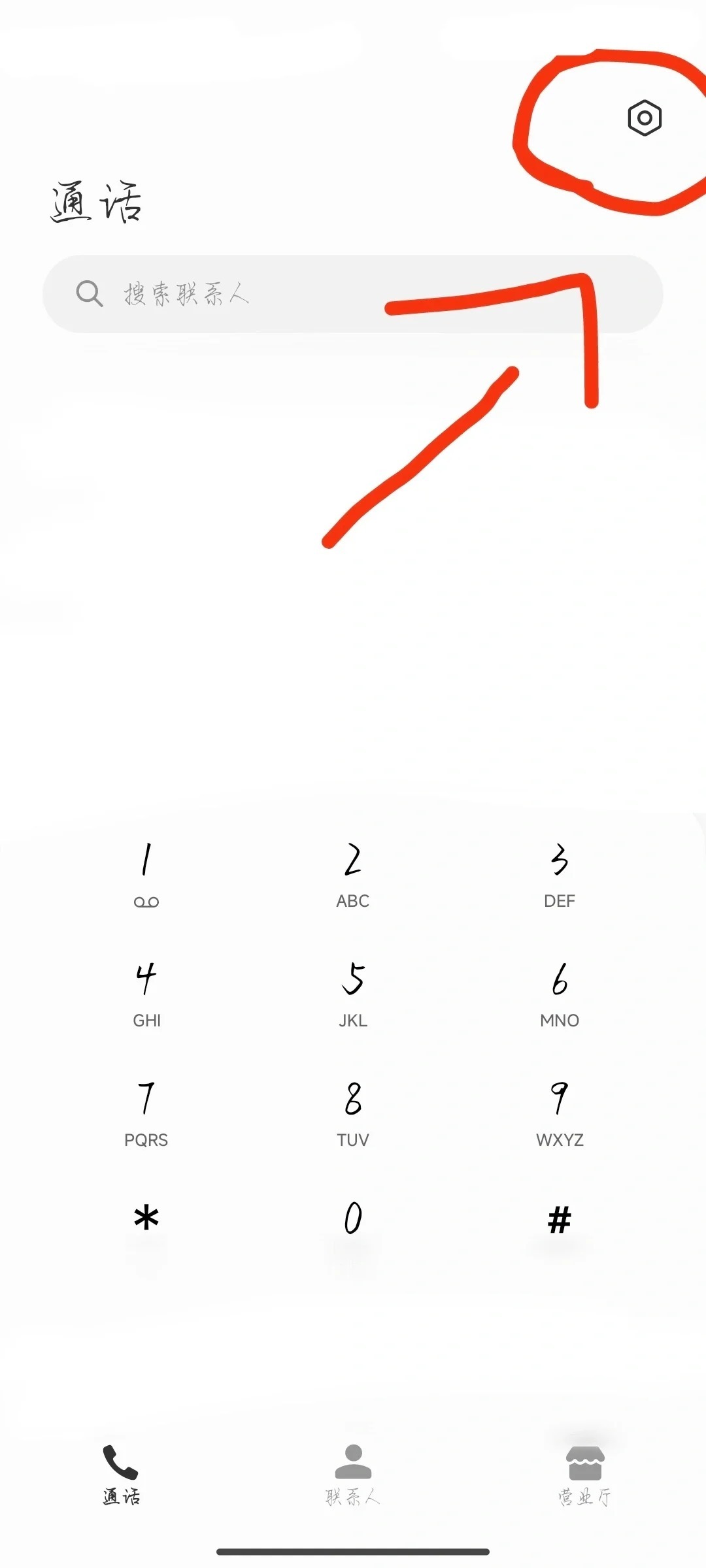
Task: Open the settings gear icon
Action: 645,118
